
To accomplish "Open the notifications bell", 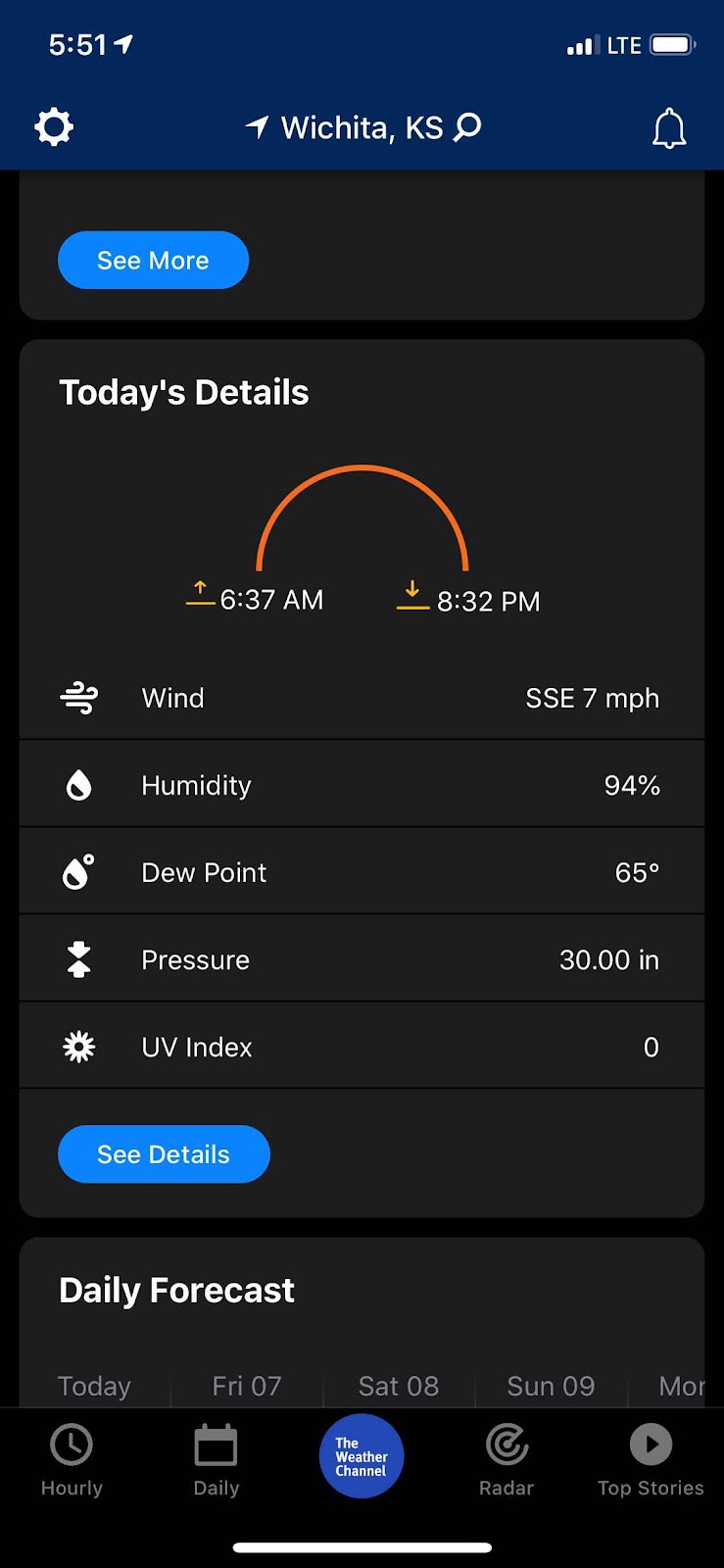I will (x=669, y=128).
